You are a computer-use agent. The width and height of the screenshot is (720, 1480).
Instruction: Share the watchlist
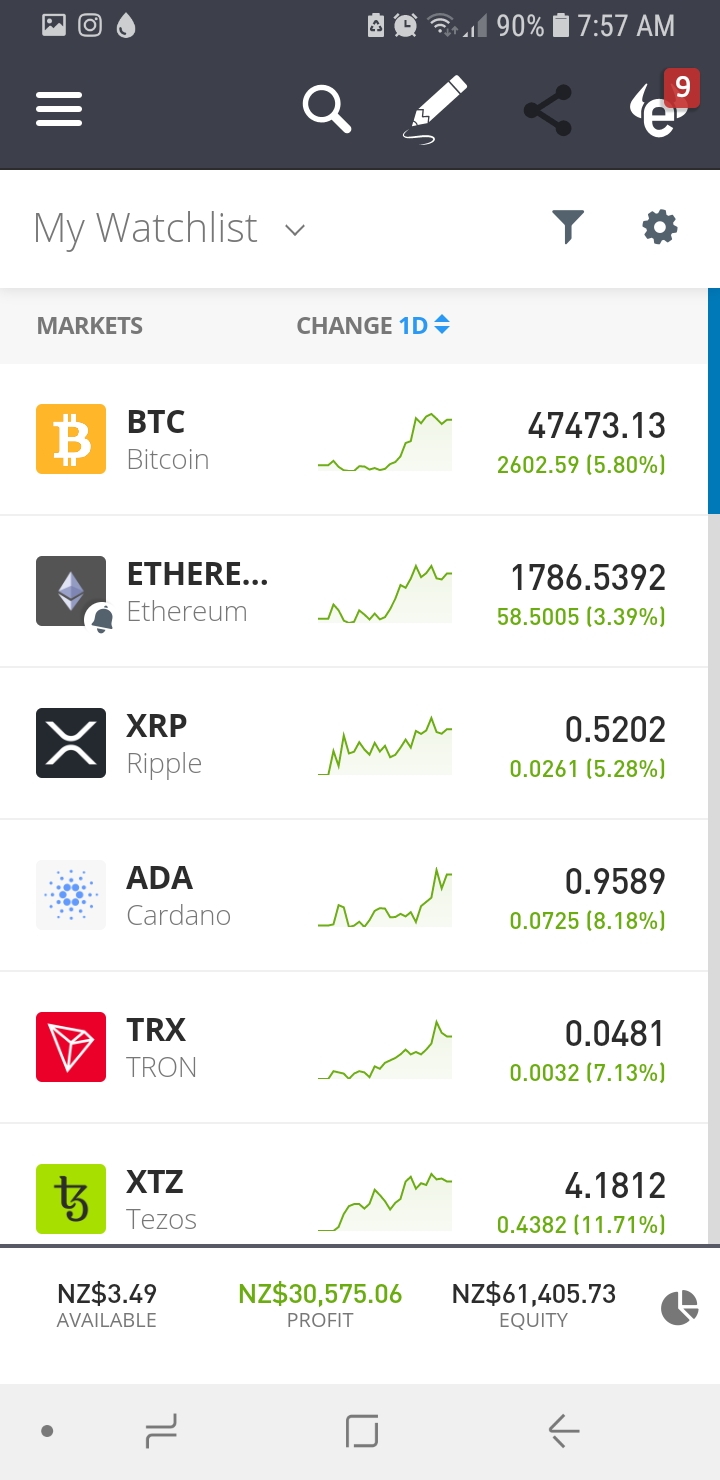548,110
